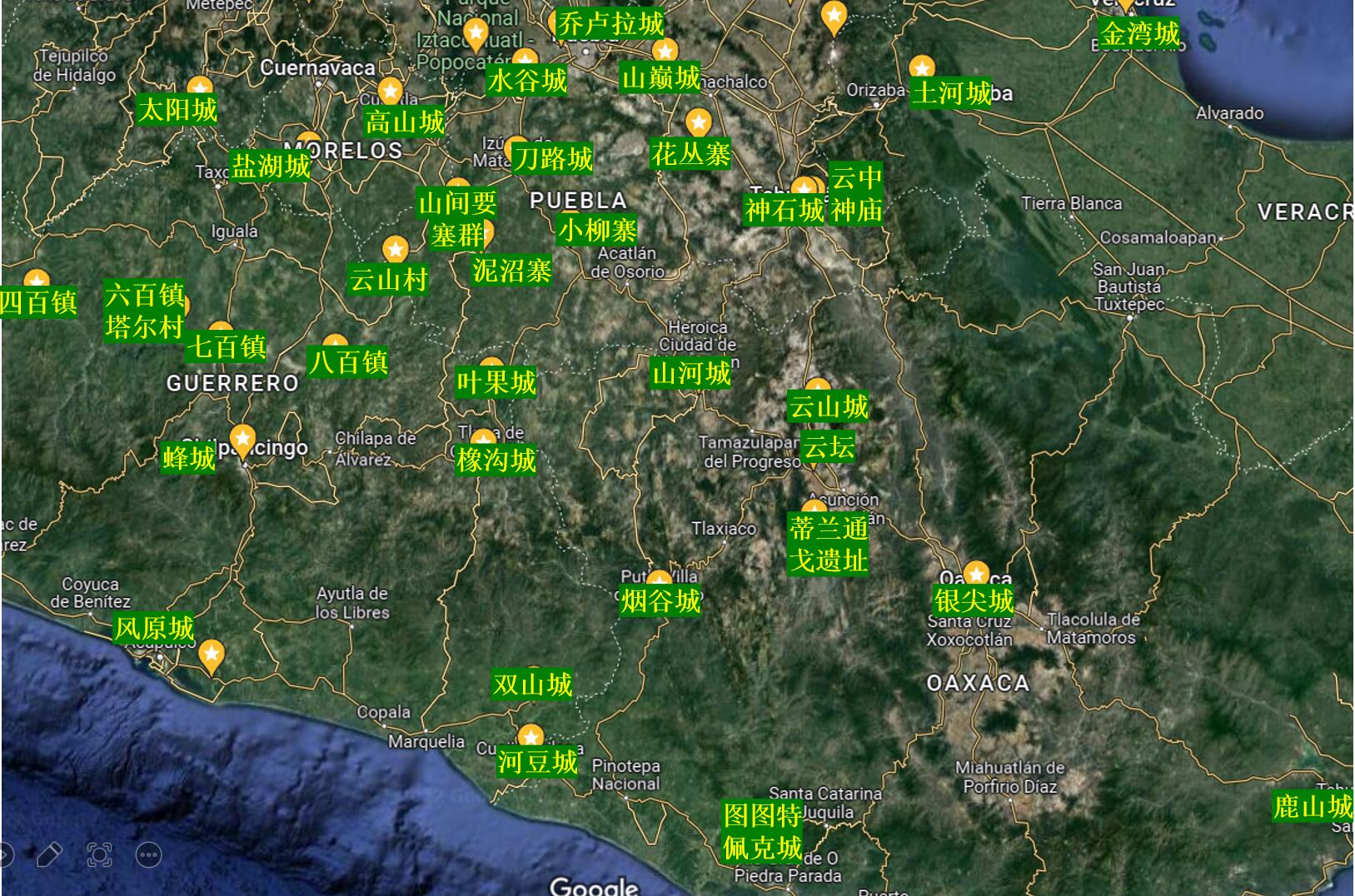Image resolution: width=1355 pixels, height=896 pixels.
Task: Tap the pencil edit icon
Action: coord(49,854)
